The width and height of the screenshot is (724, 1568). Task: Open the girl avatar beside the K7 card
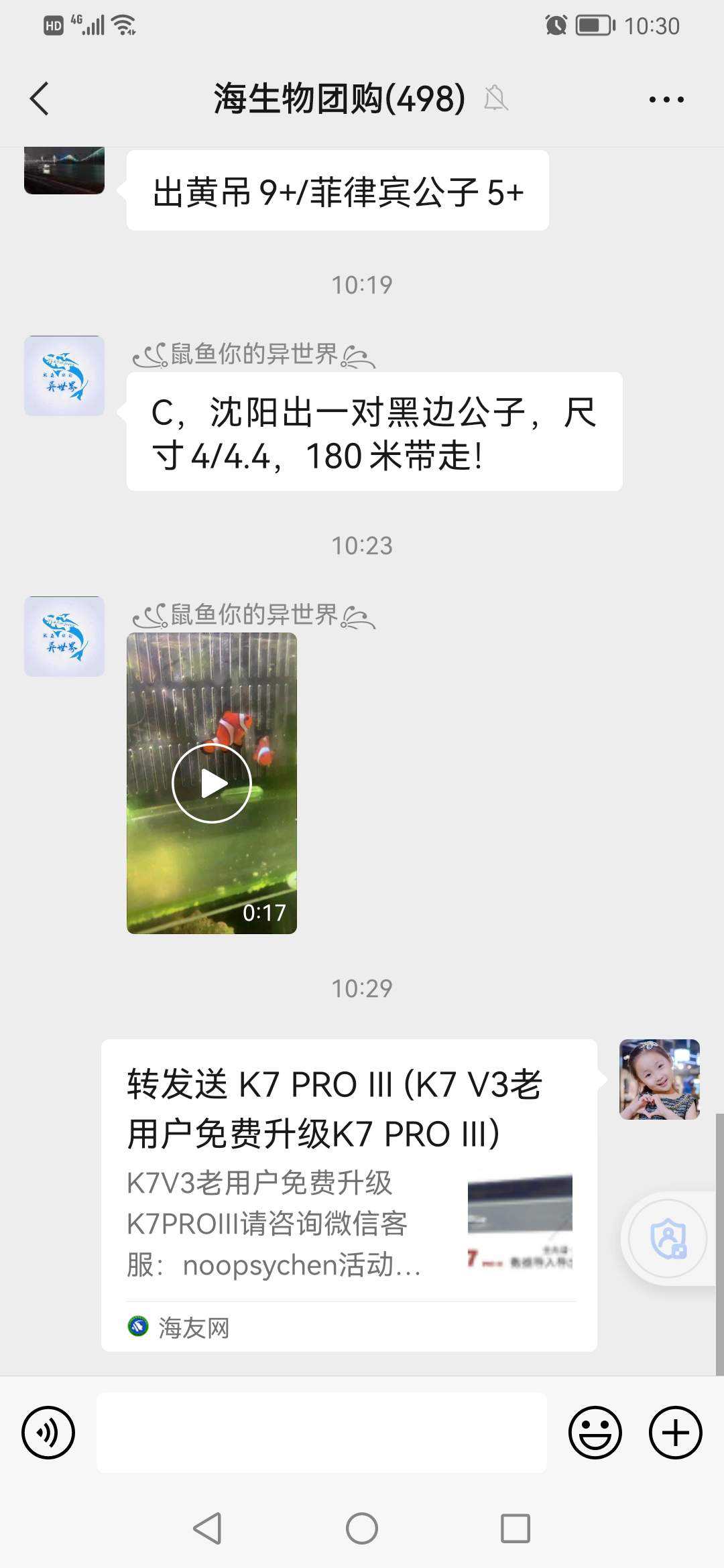(659, 1080)
